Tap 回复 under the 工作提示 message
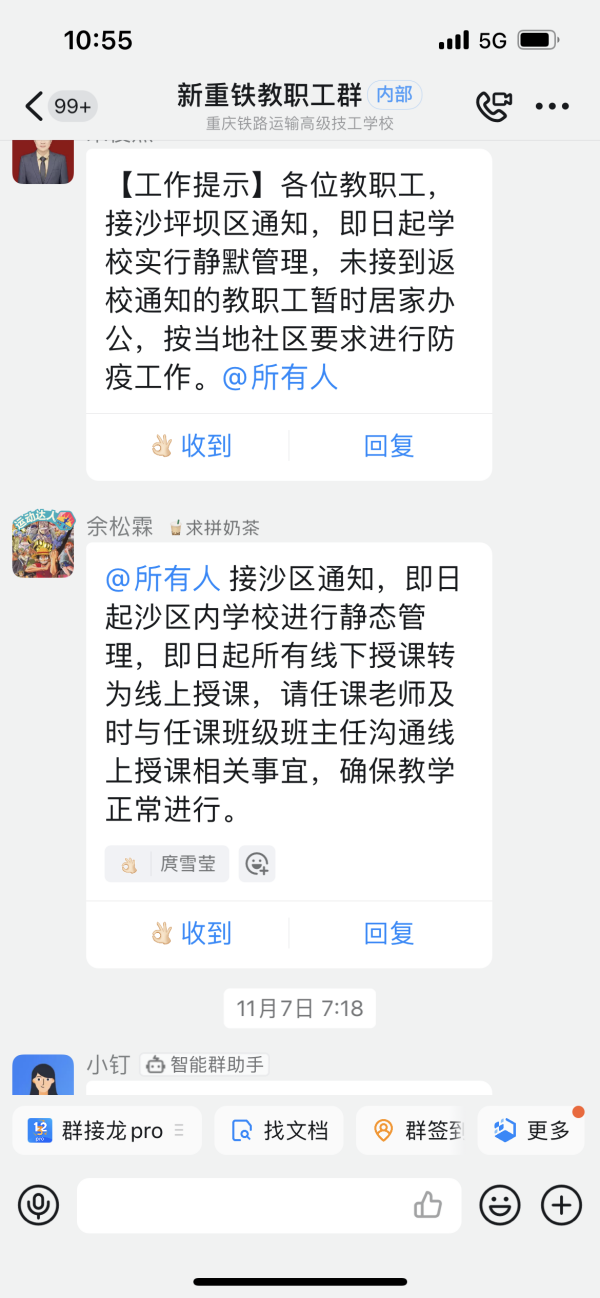Screen dimensions: 600x1298 [x=389, y=446]
